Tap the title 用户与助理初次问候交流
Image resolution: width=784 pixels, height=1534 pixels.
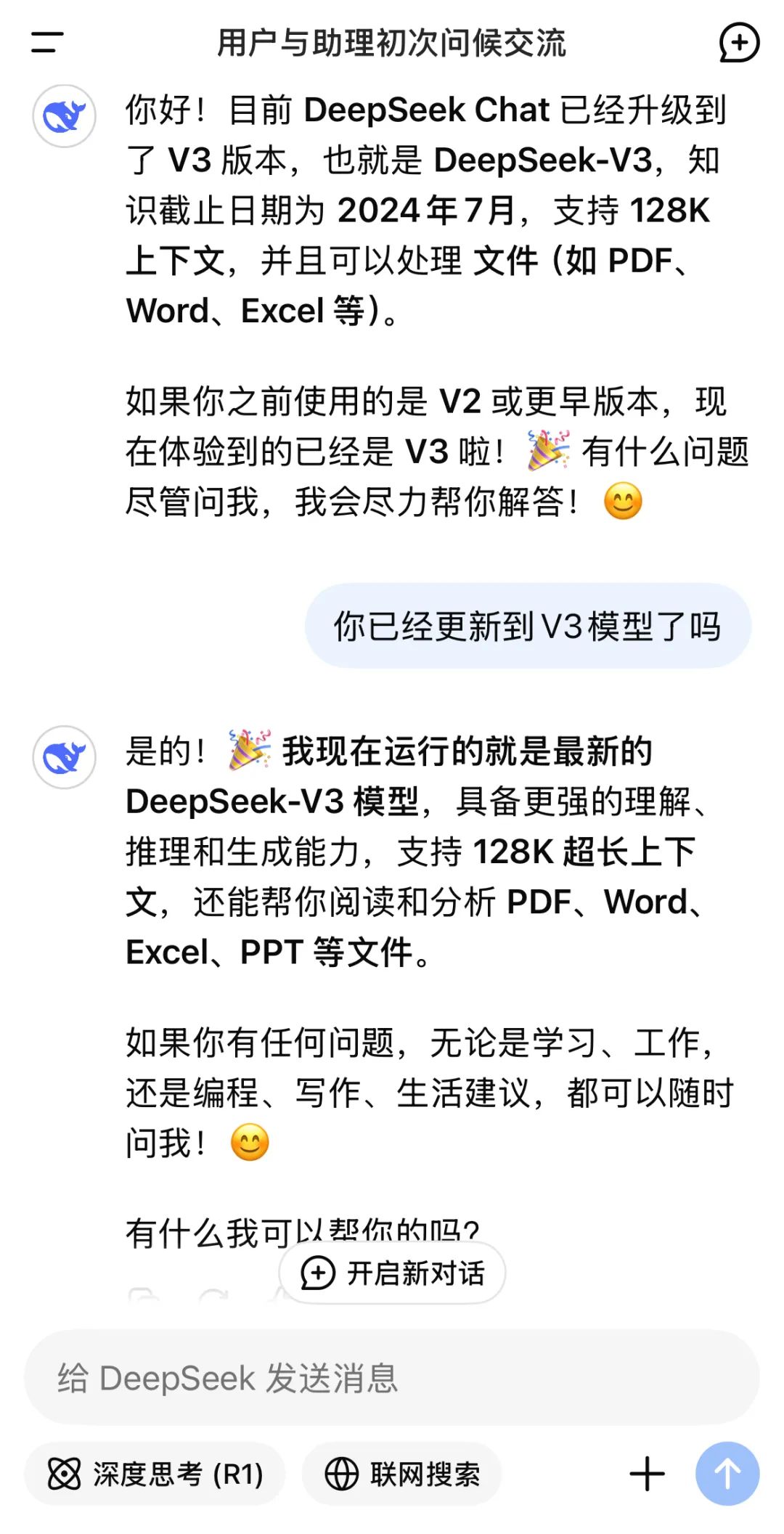click(x=392, y=44)
